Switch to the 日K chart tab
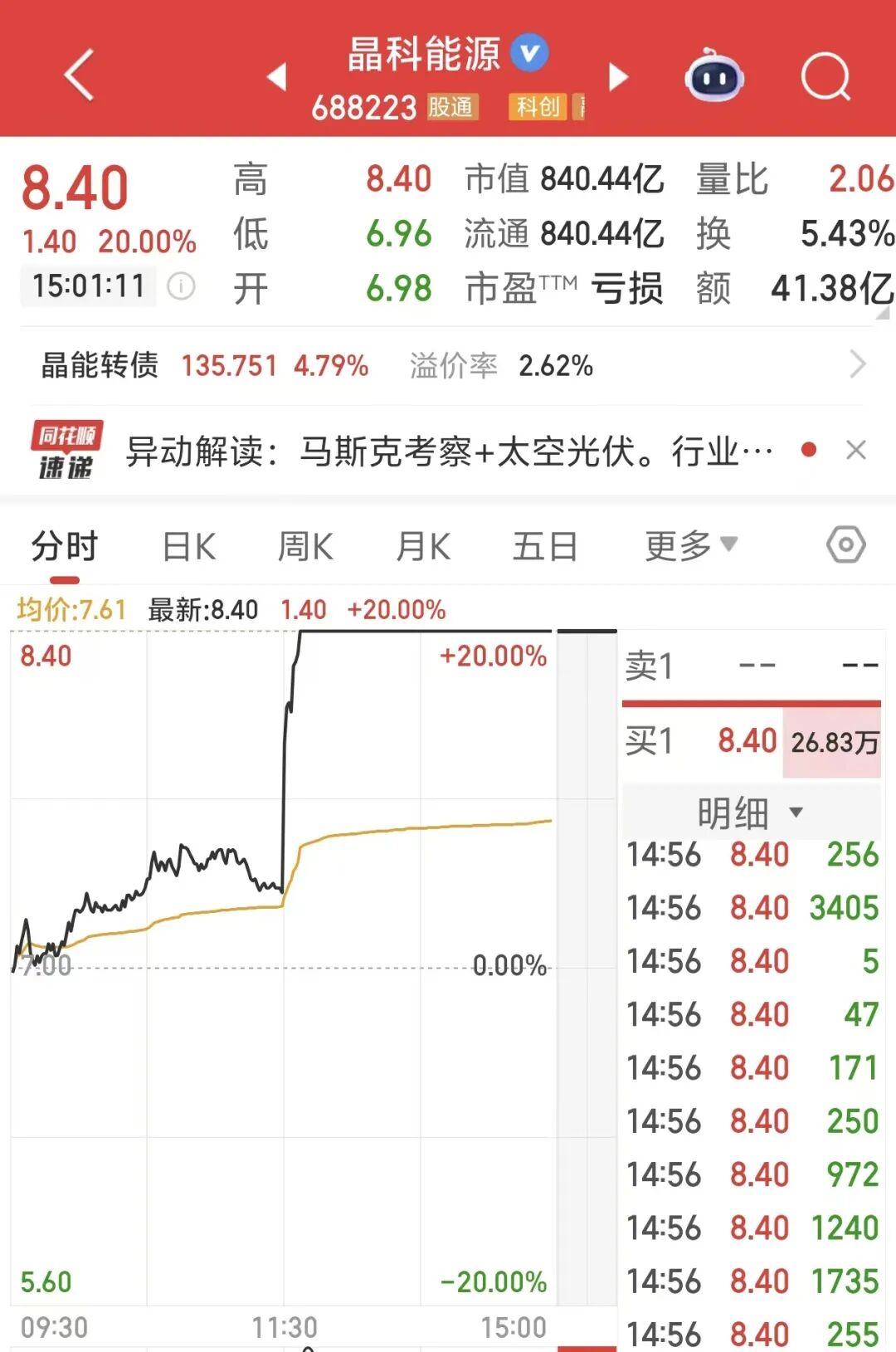The image size is (896, 1352). (188, 545)
